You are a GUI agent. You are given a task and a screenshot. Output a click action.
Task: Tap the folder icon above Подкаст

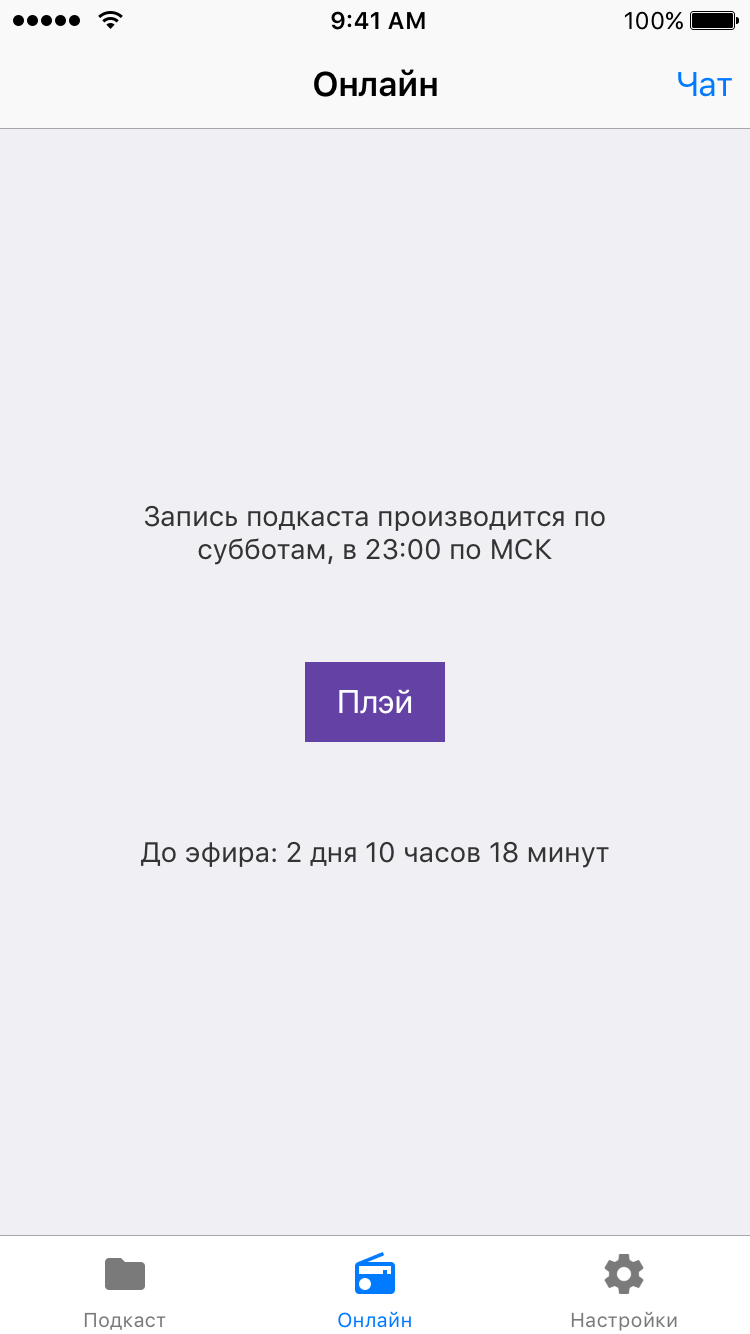click(x=124, y=1273)
